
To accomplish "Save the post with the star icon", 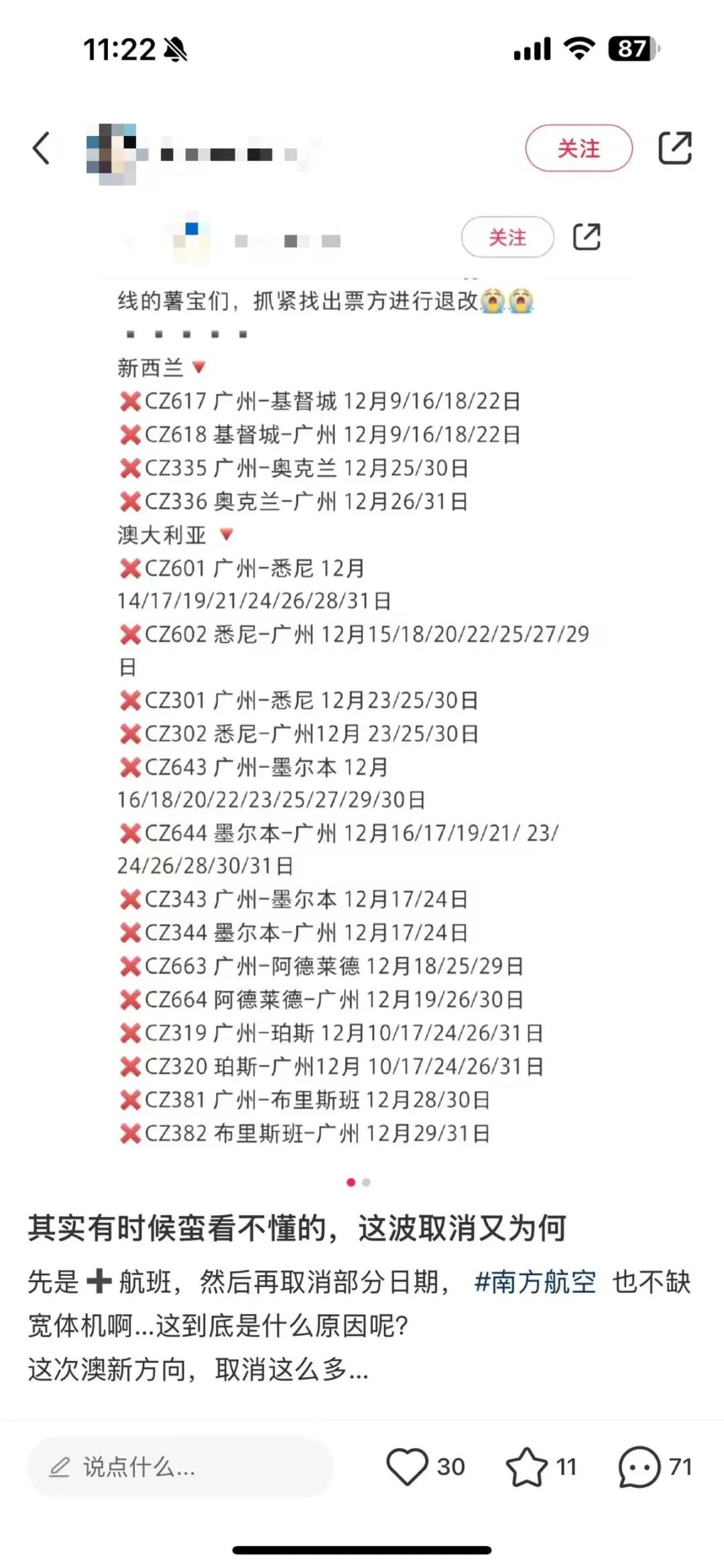I will point(526,1466).
